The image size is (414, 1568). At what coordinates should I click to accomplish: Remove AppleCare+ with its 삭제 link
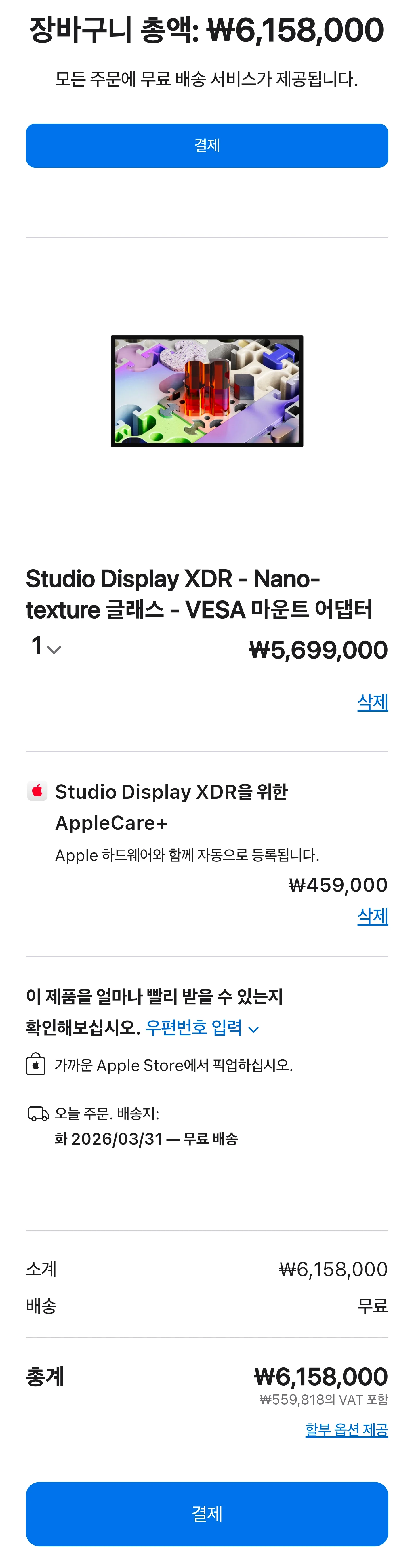(372, 916)
